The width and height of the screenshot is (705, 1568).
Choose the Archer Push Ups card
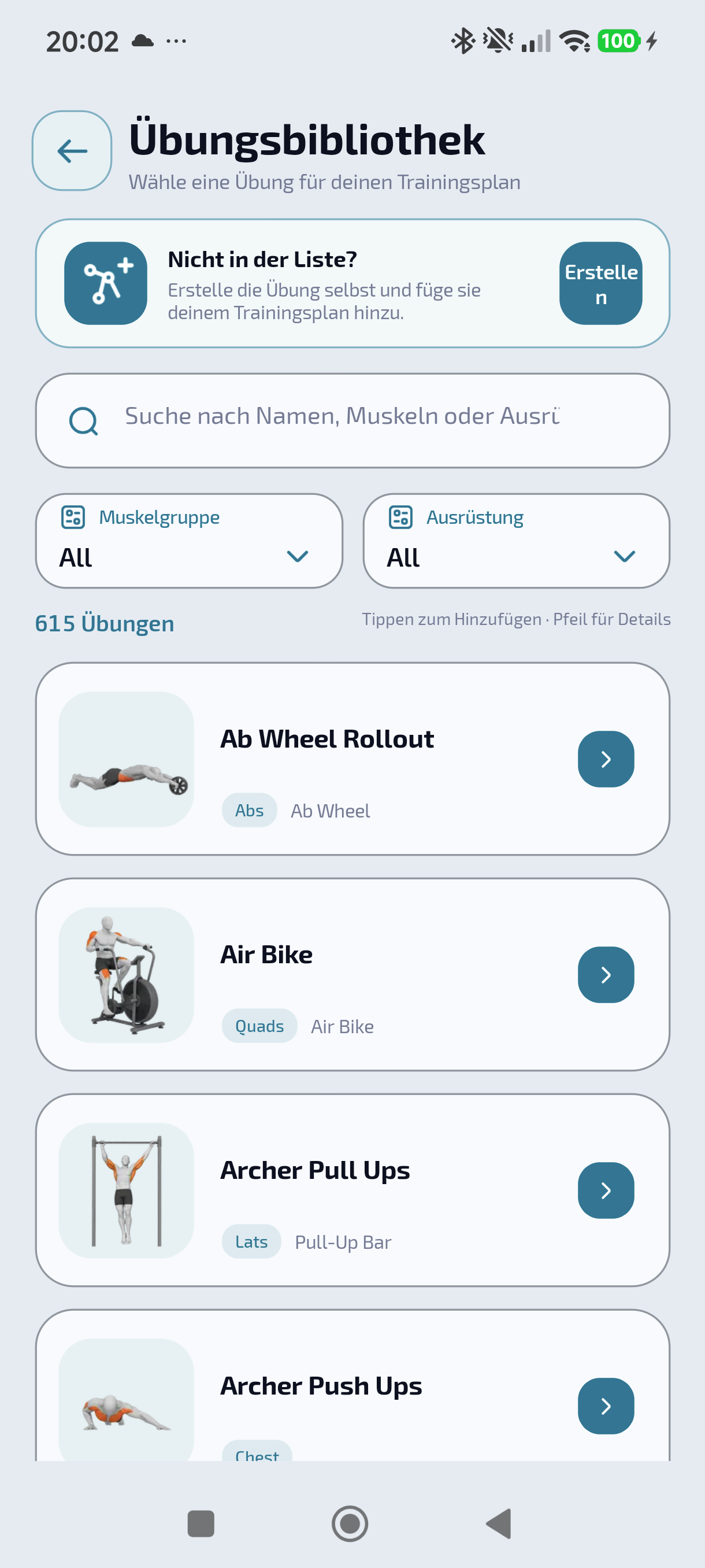tap(352, 1385)
